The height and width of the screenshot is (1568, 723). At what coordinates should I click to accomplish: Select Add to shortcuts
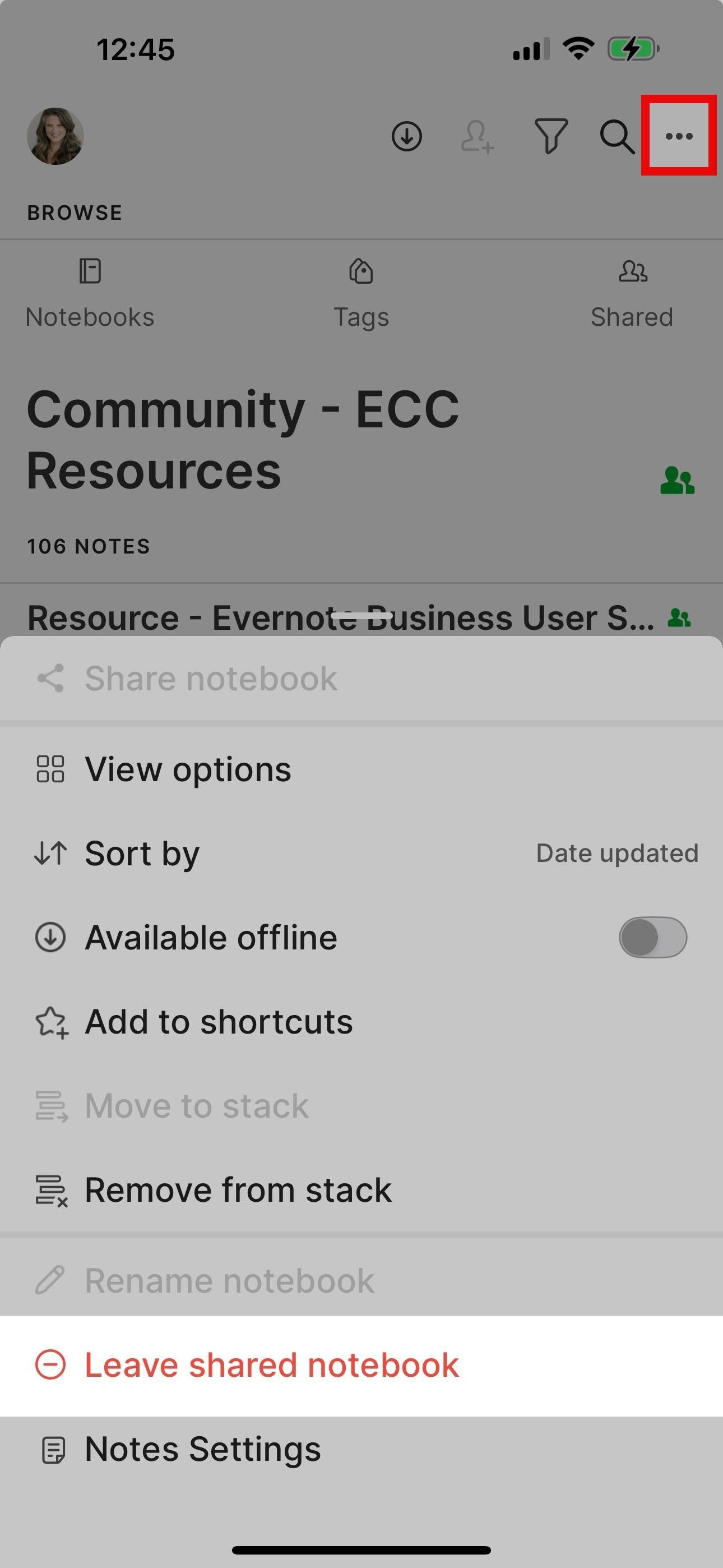361,1021
